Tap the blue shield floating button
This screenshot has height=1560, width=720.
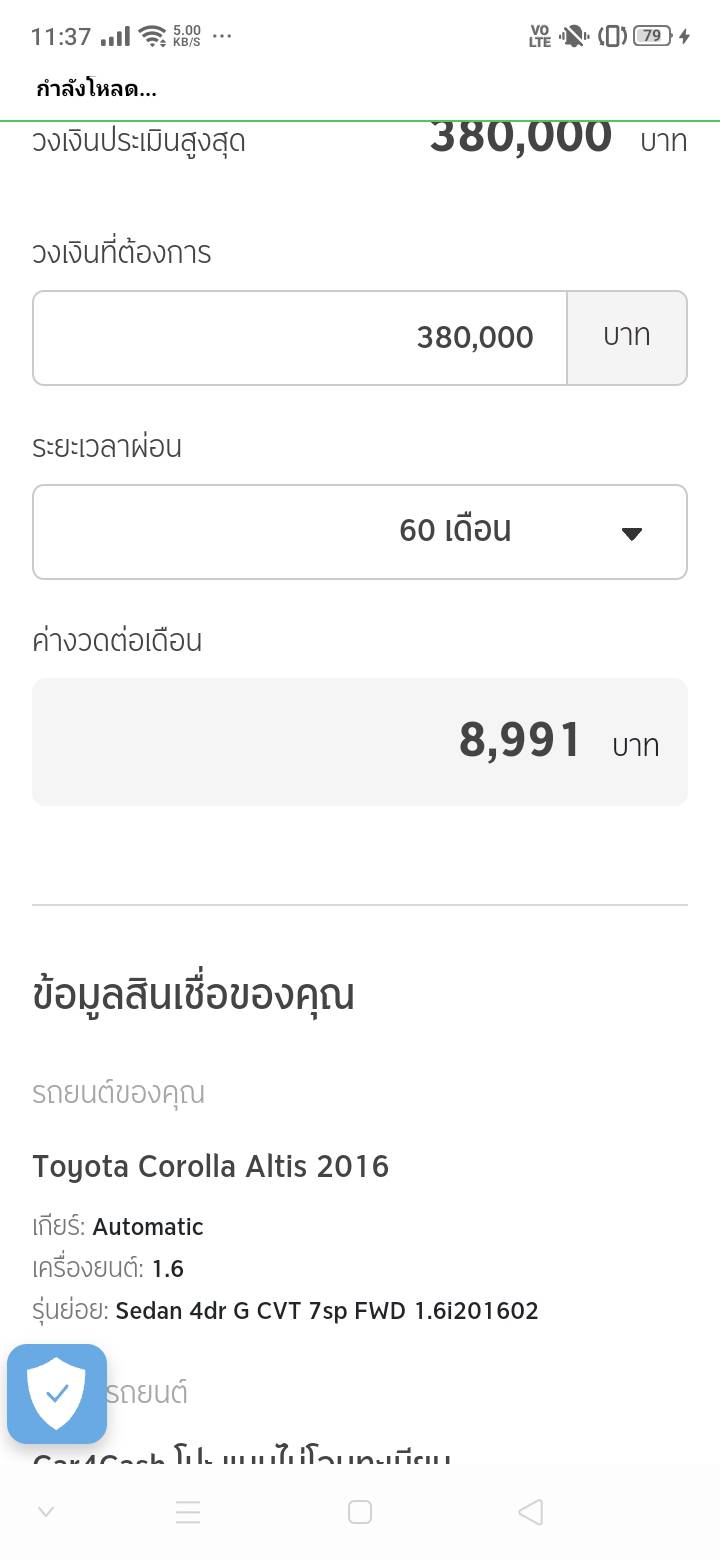coord(57,1394)
